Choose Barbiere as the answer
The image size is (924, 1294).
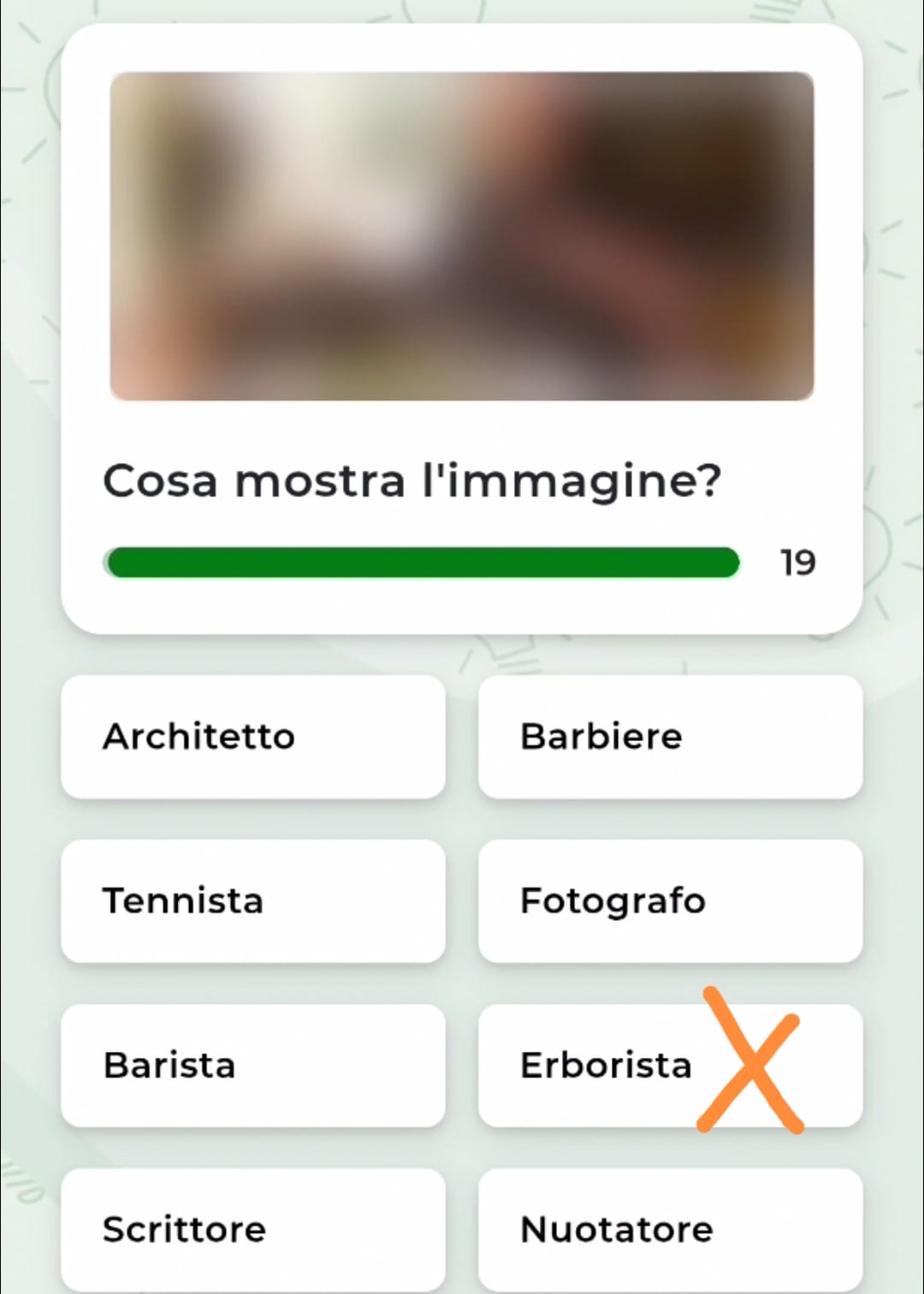click(x=670, y=737)
